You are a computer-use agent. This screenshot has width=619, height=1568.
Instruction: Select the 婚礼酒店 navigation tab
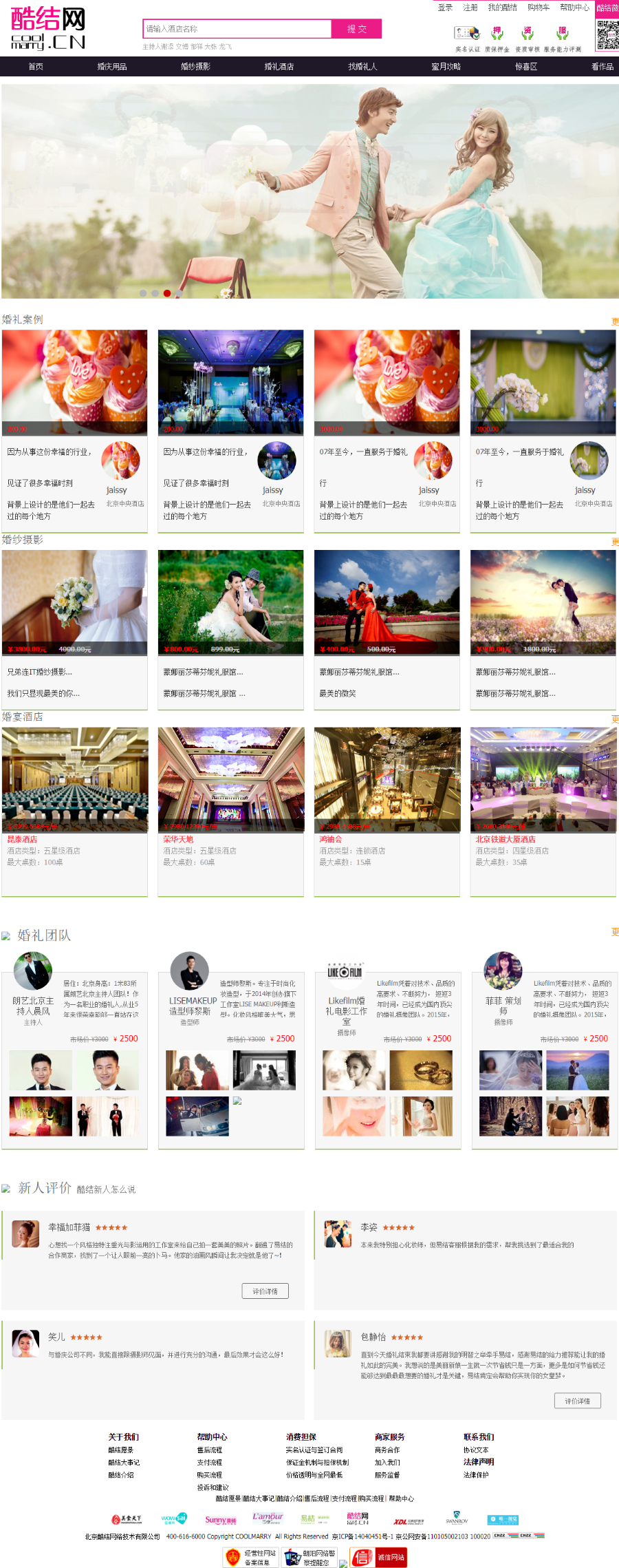(x=279, y=67)
